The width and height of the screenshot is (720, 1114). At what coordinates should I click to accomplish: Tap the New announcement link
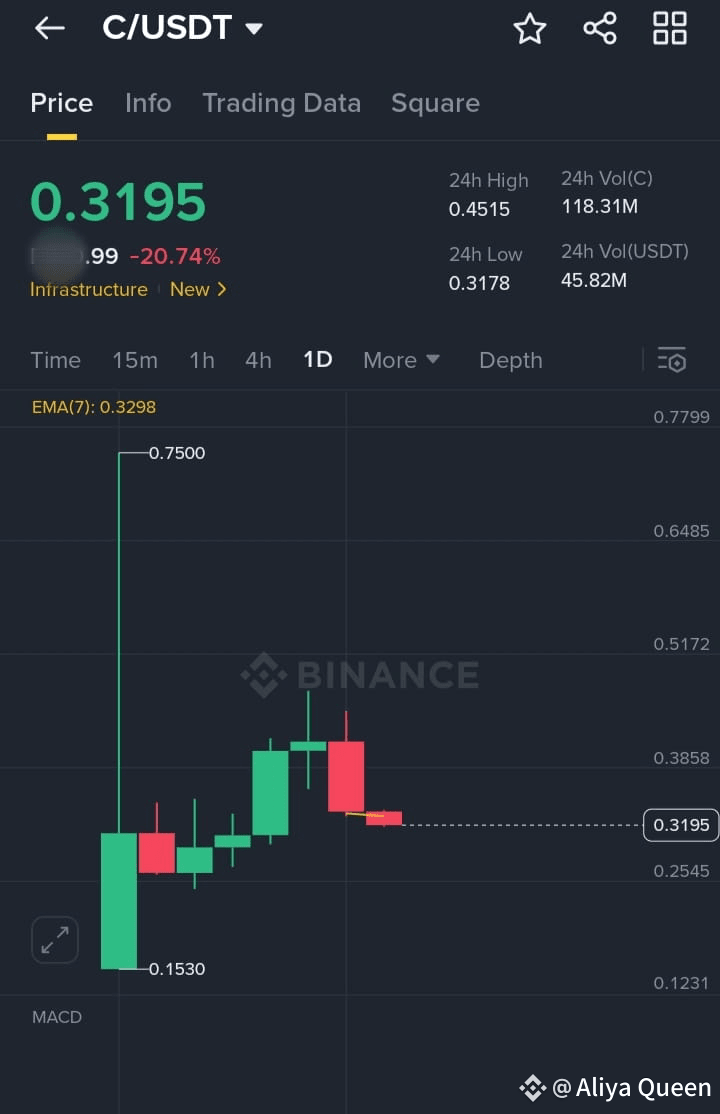point(196,289)
